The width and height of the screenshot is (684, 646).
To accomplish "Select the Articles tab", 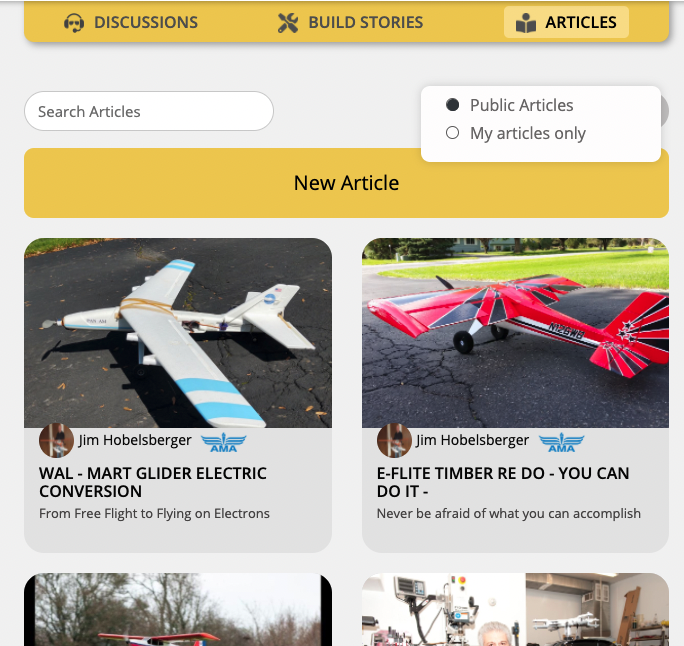I will pos(566,22).
